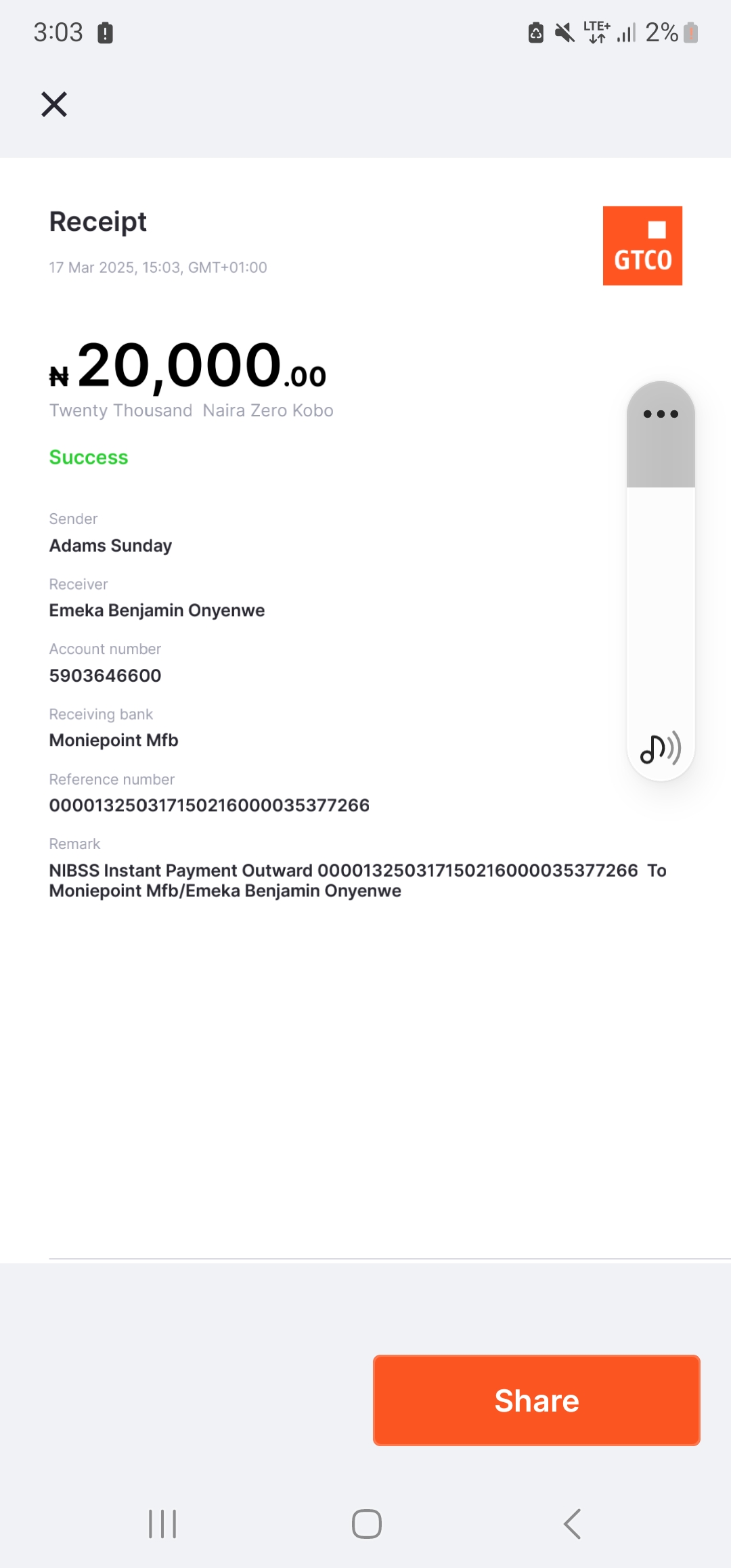Go to the home screen

coord(367,1524)
